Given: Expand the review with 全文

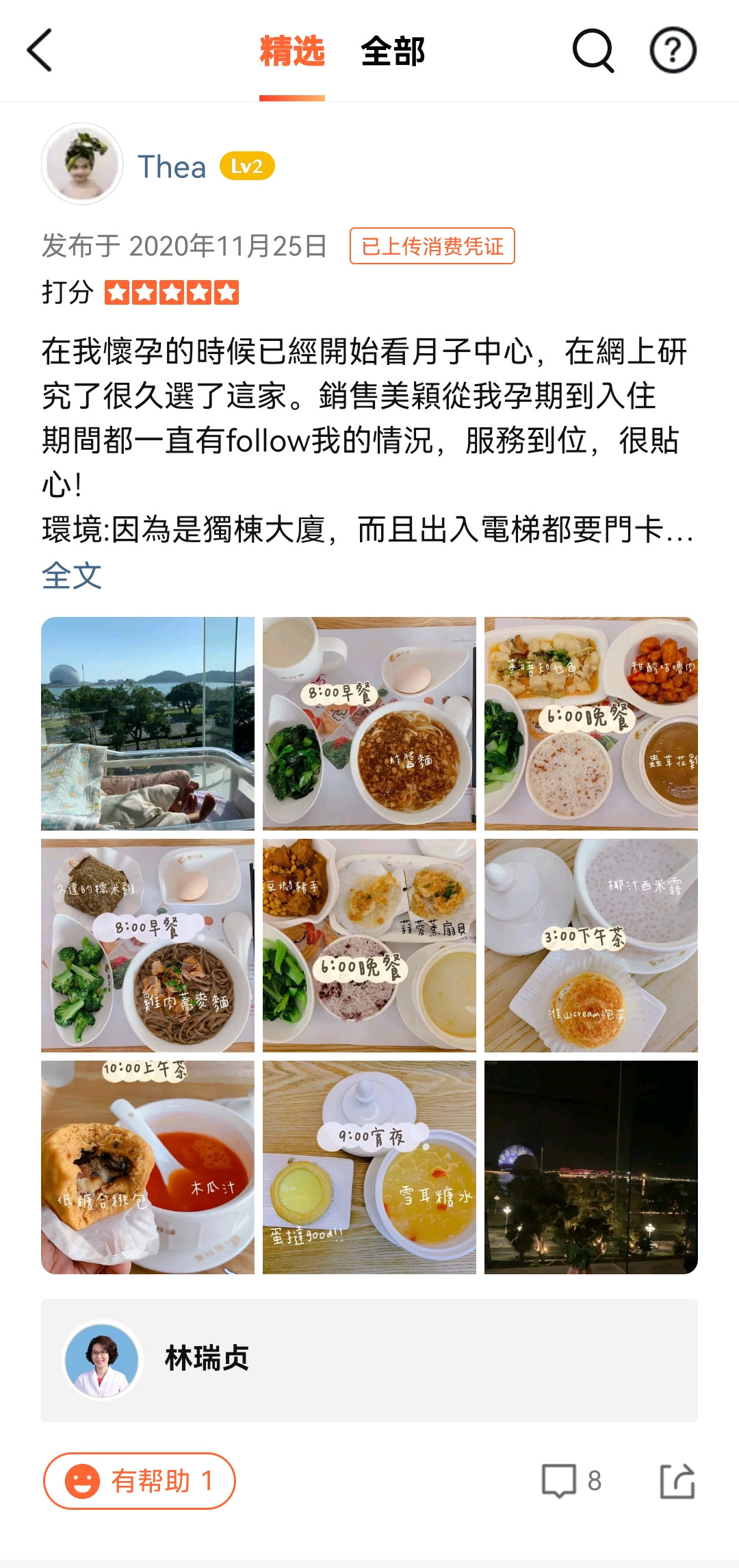Looking at the screenshot, I should point(72,575).
